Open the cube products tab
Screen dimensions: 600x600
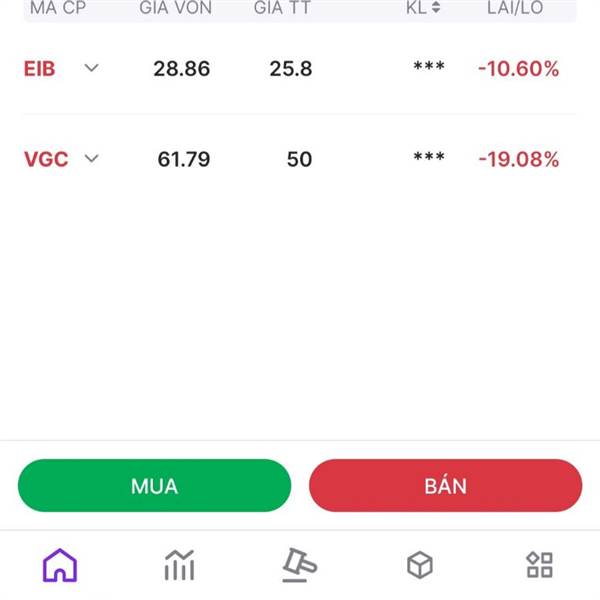click(420, 565)
